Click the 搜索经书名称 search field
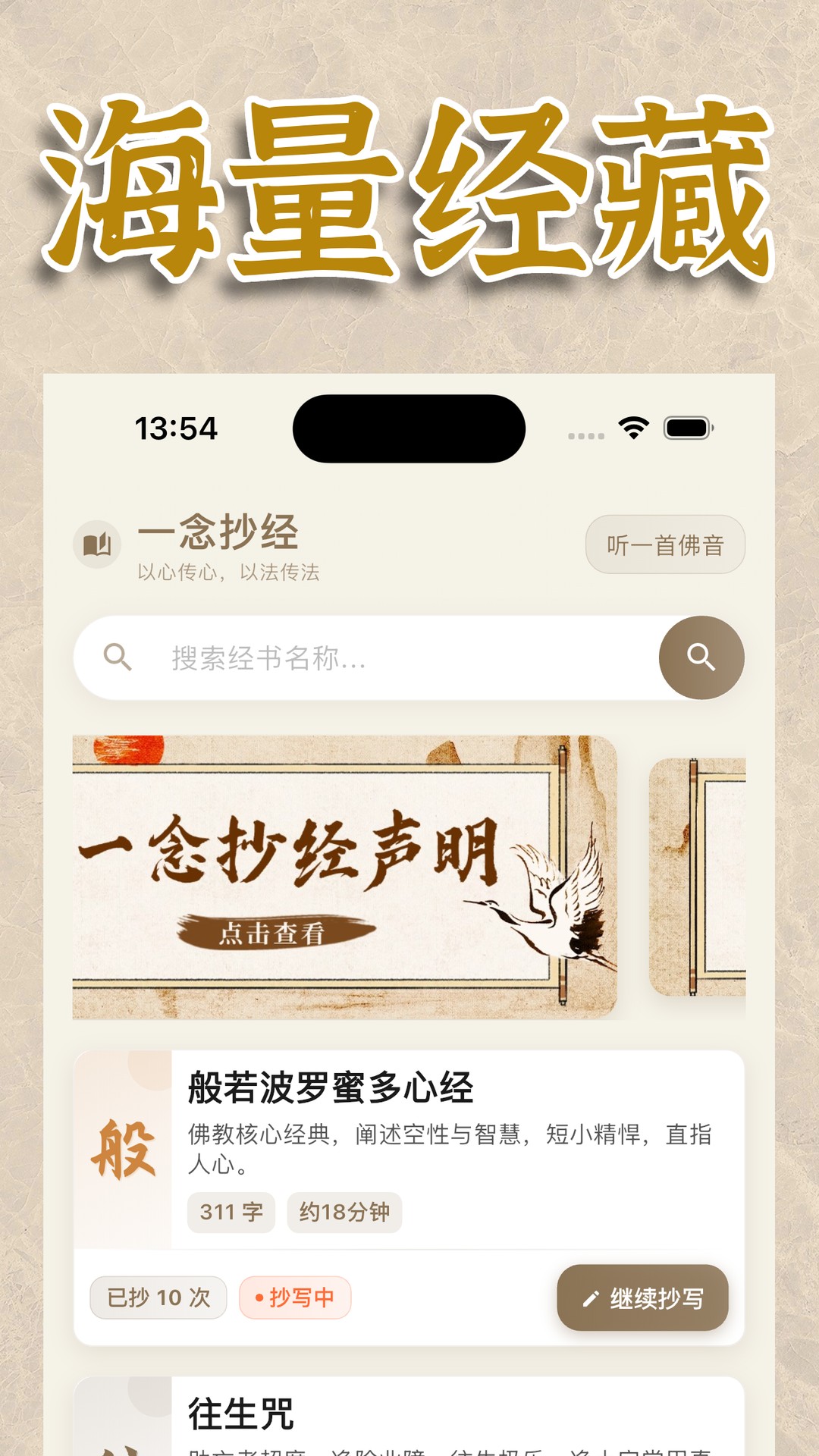Image resolution: width=819 pixels, height=1456 pixels. (303, 657)
